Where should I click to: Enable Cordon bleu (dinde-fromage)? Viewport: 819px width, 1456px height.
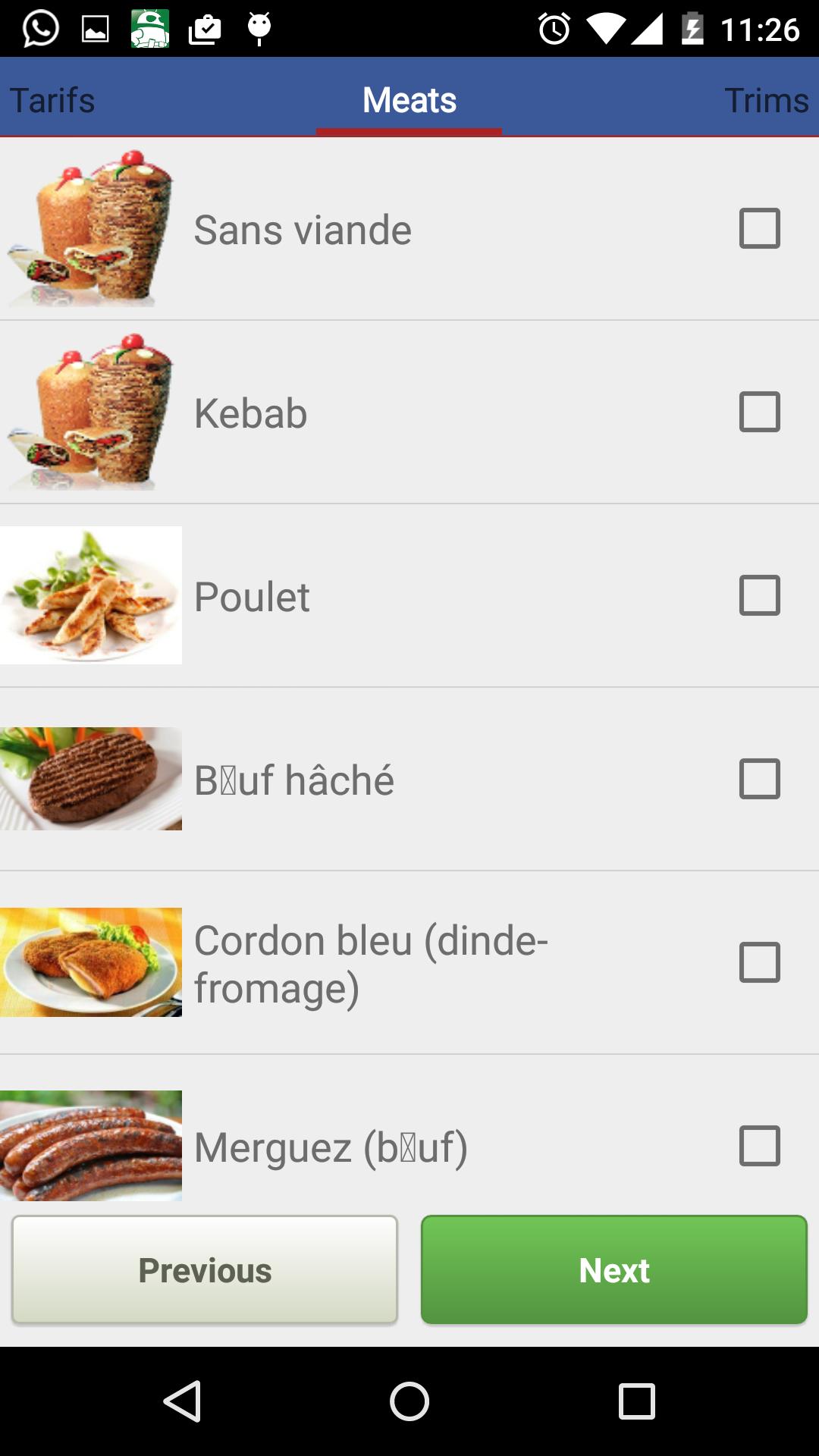pyautogui.click(x=761, y=963)
